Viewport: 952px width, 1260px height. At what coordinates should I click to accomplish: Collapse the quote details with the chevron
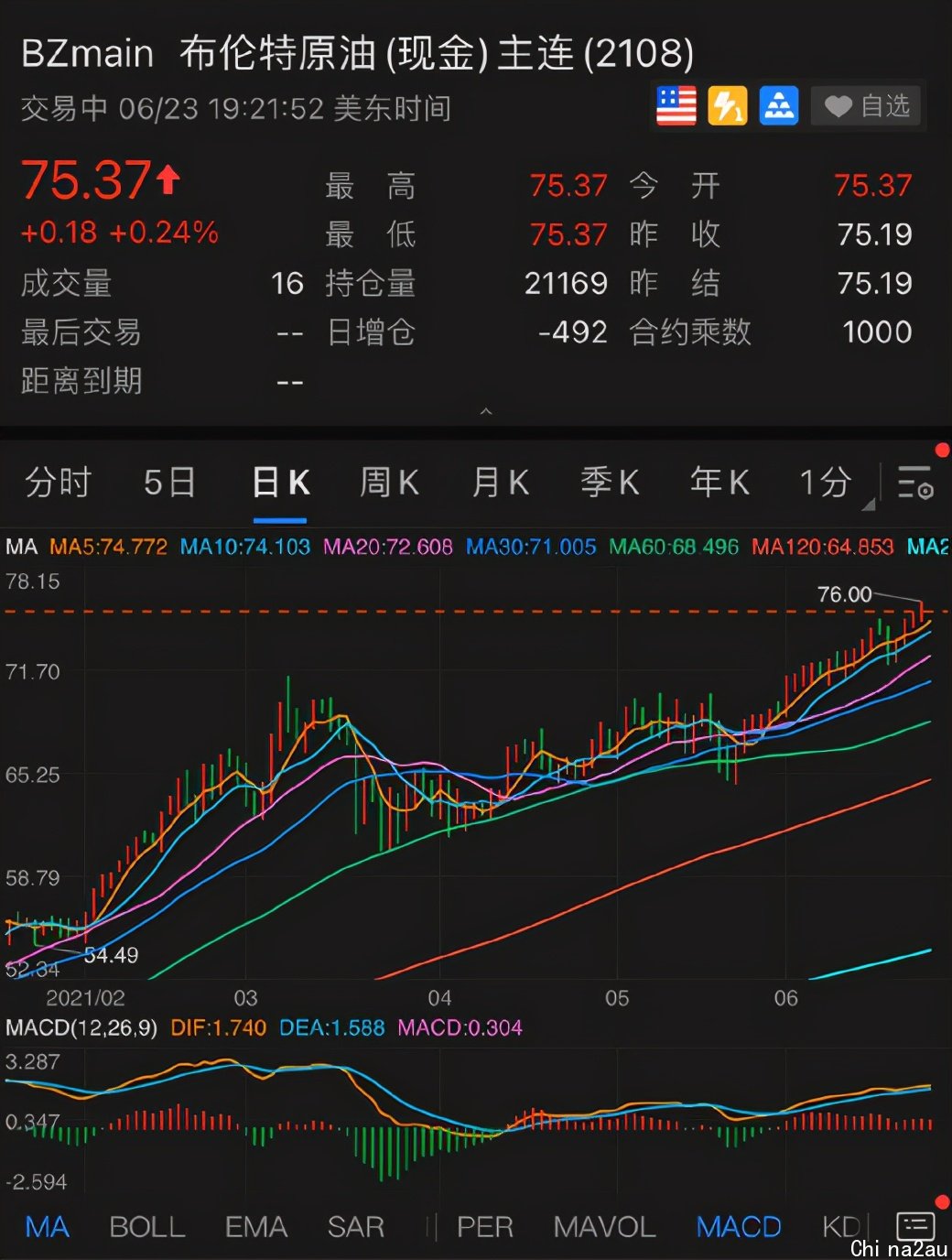[x=486, y=412]
